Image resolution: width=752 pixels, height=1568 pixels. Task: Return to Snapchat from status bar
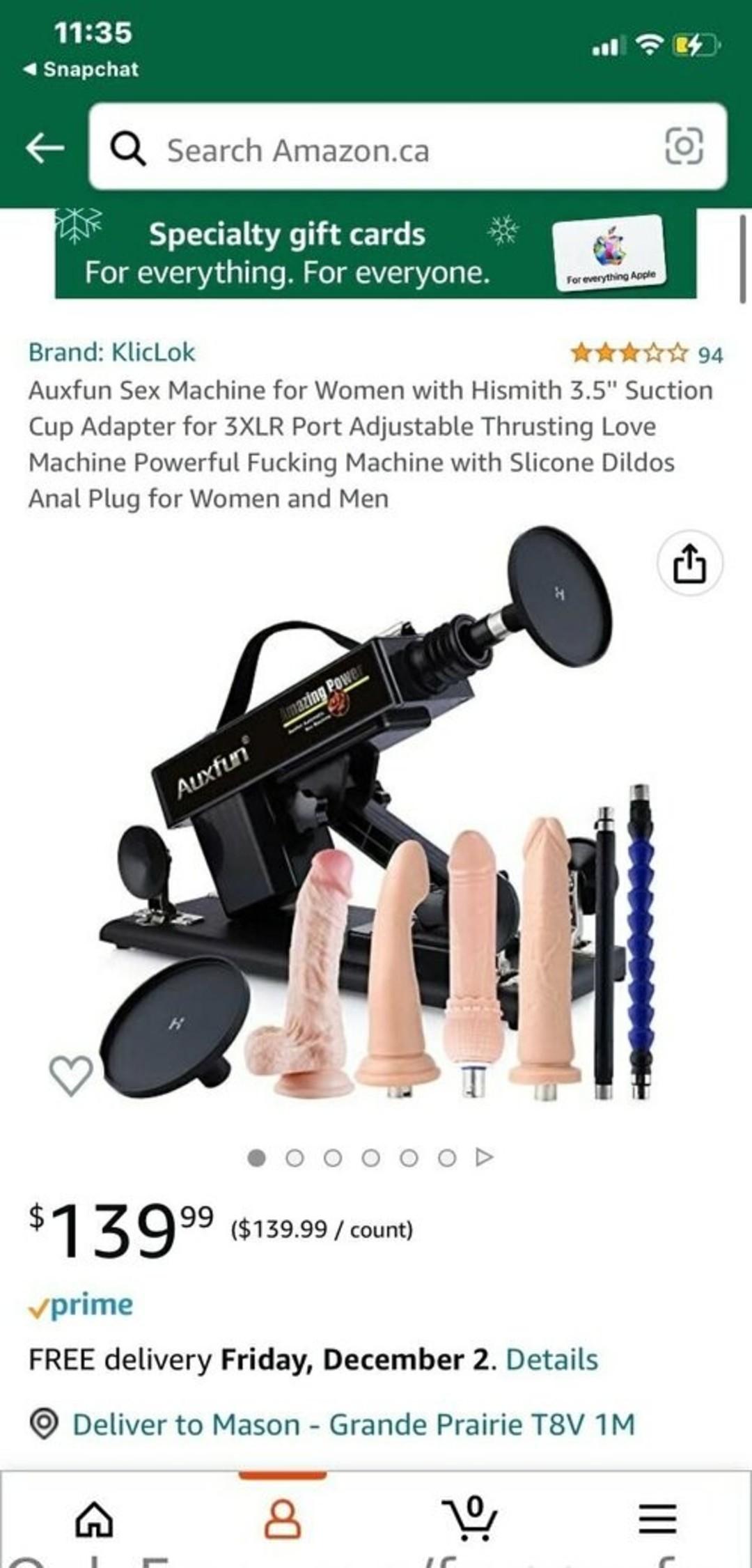(81, 70)
